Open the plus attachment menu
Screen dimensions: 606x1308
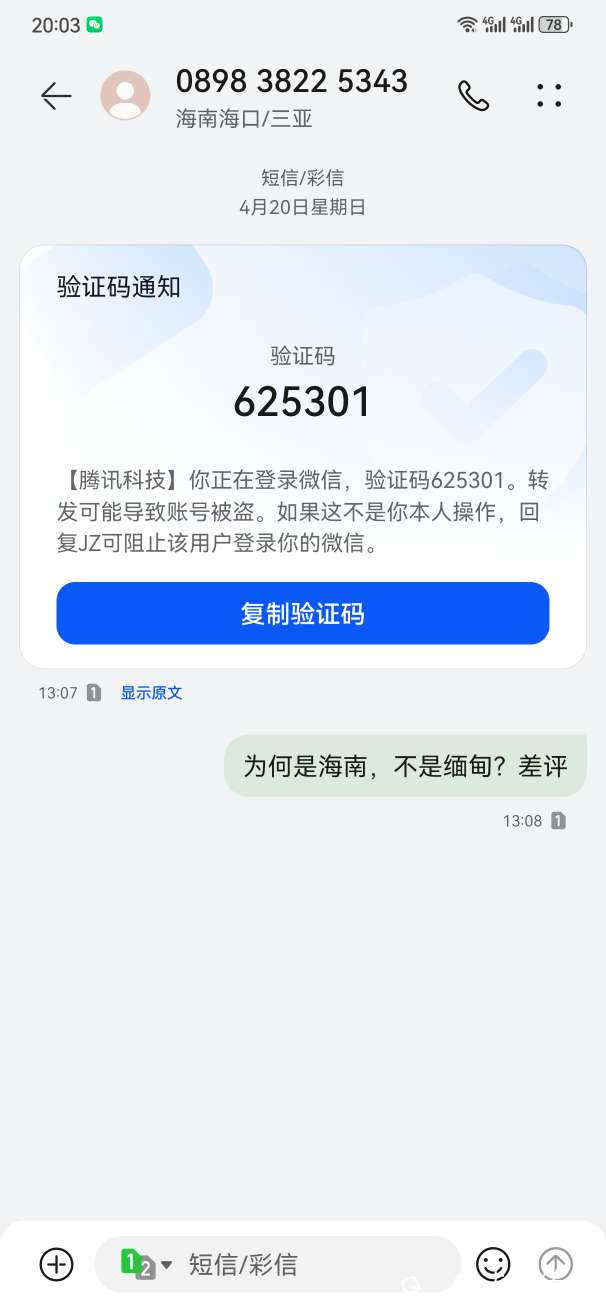coord(57,1264)
